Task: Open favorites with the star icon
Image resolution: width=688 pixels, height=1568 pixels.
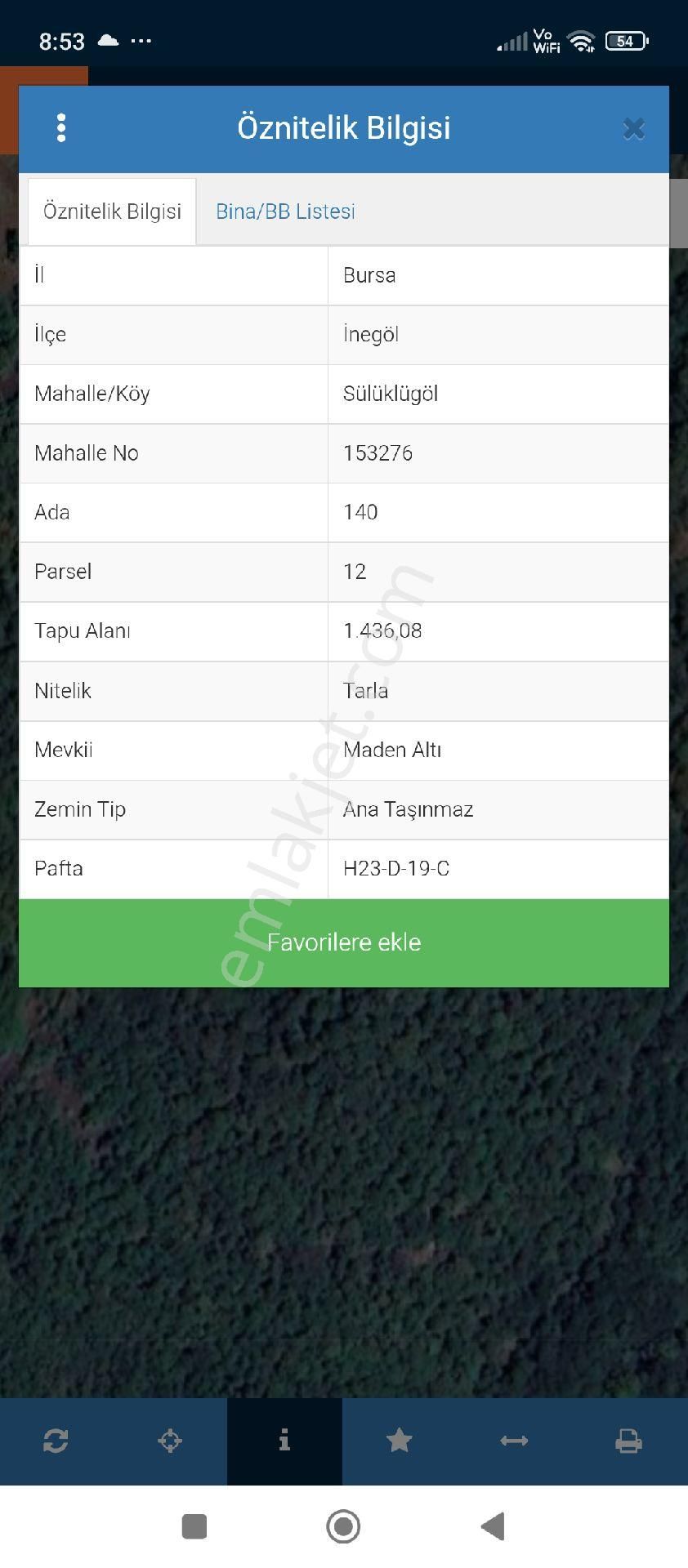Action: click(x=399, y=1441)
